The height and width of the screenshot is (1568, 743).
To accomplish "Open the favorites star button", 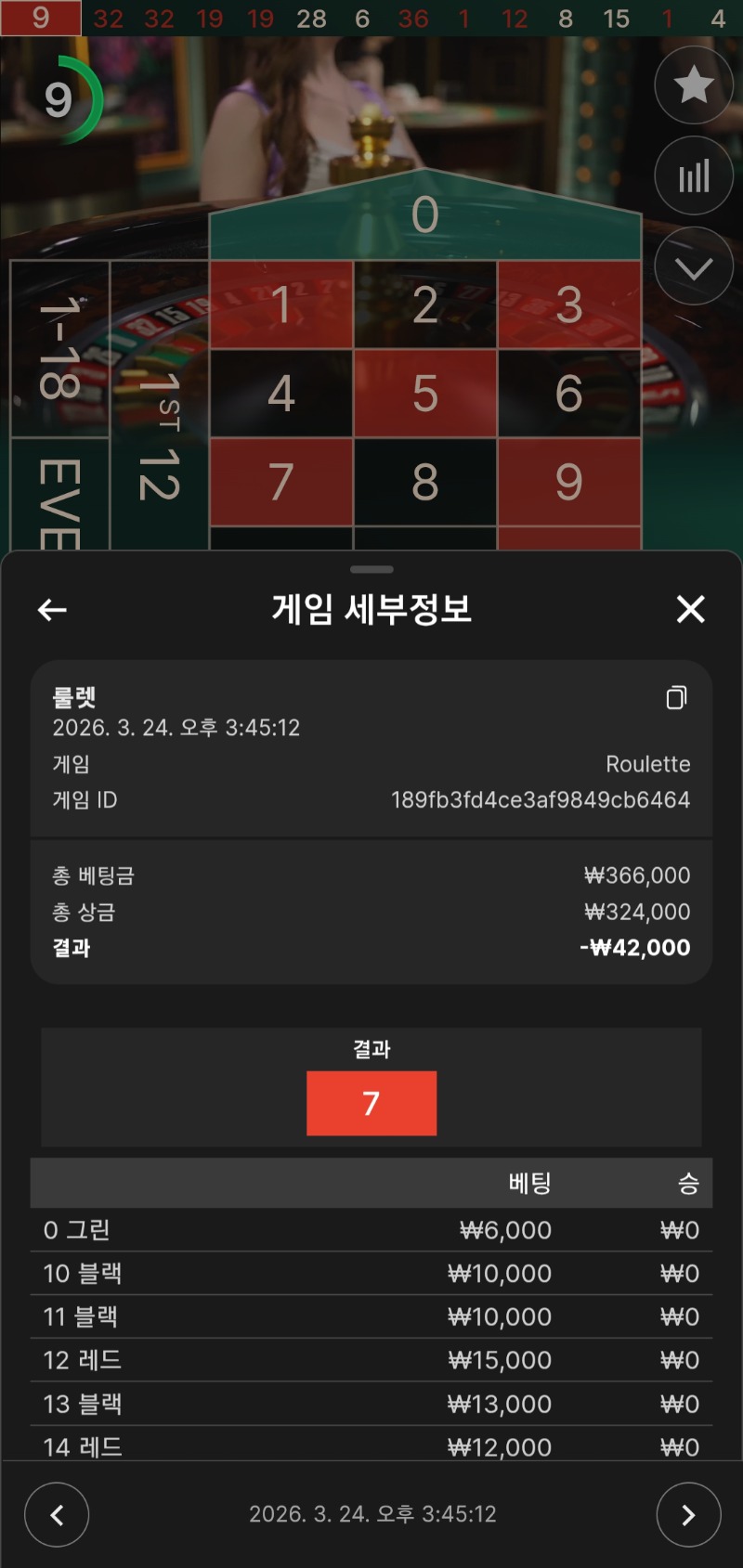I will click(x=693, y=85).
